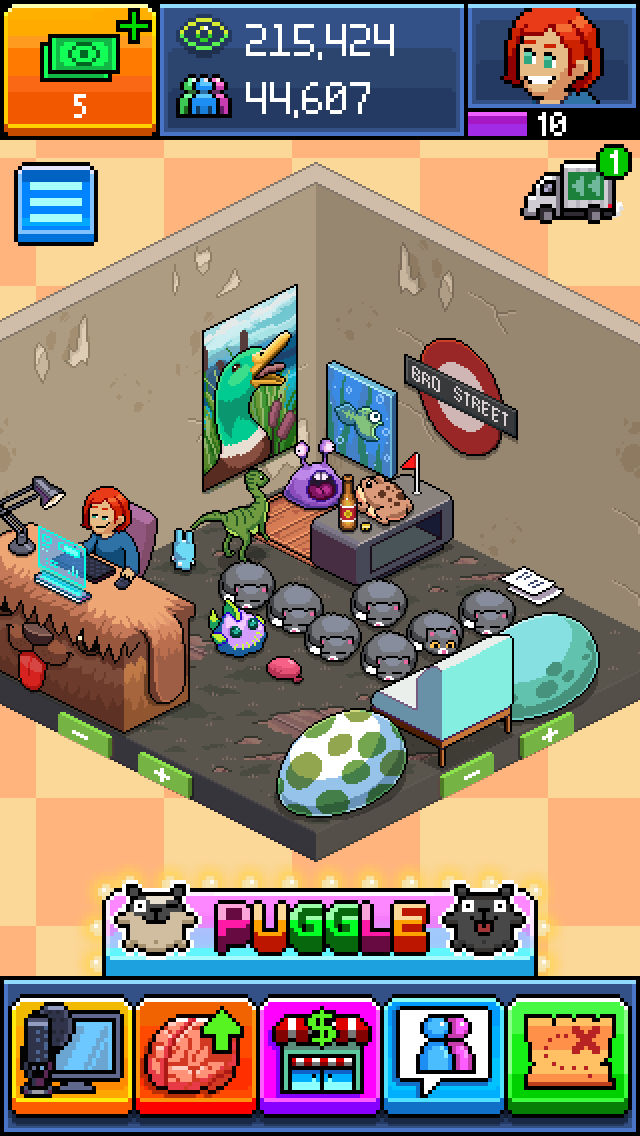Tap the green cash add button
This screenshot has width=640, height=1136.
[79, 68]
